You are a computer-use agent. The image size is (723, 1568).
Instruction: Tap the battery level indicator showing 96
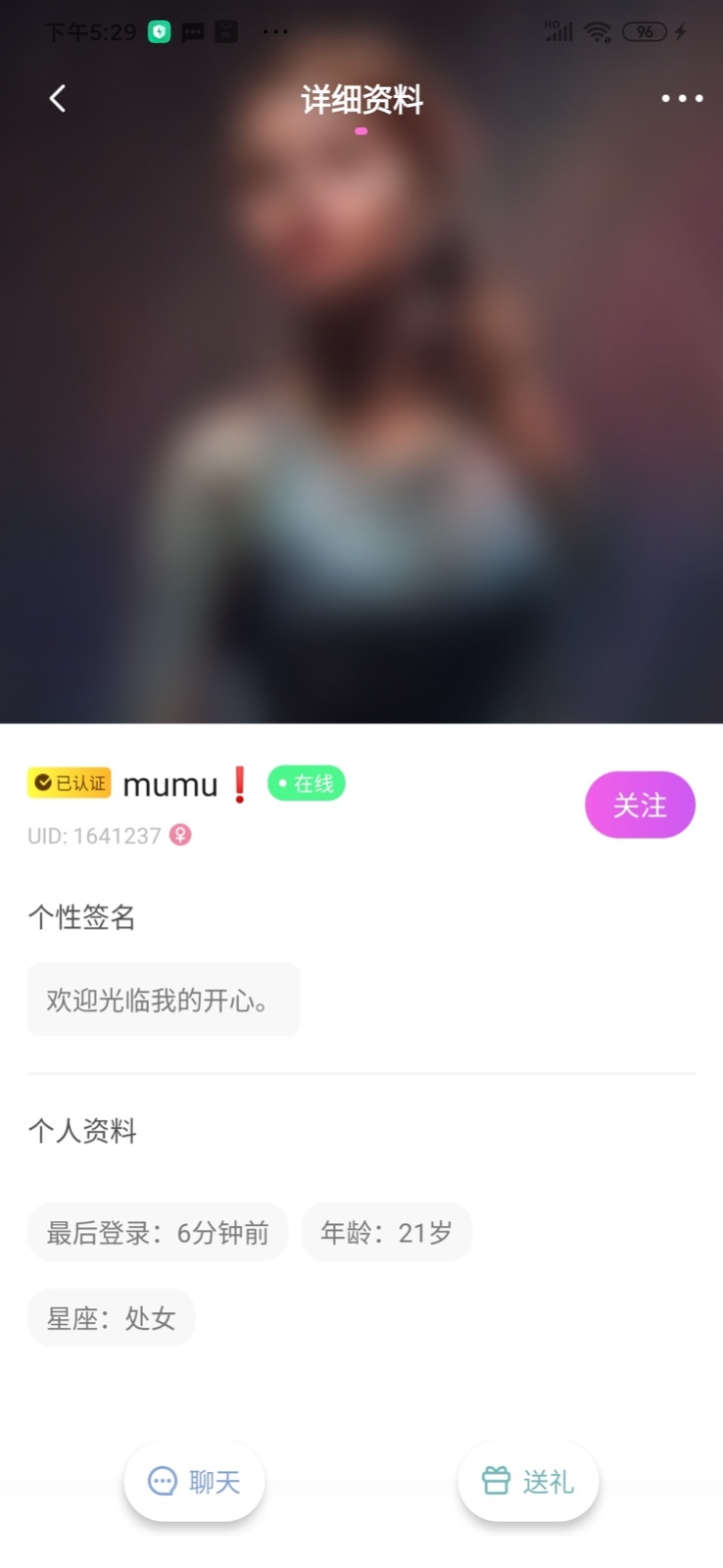[x=644, y=30]
